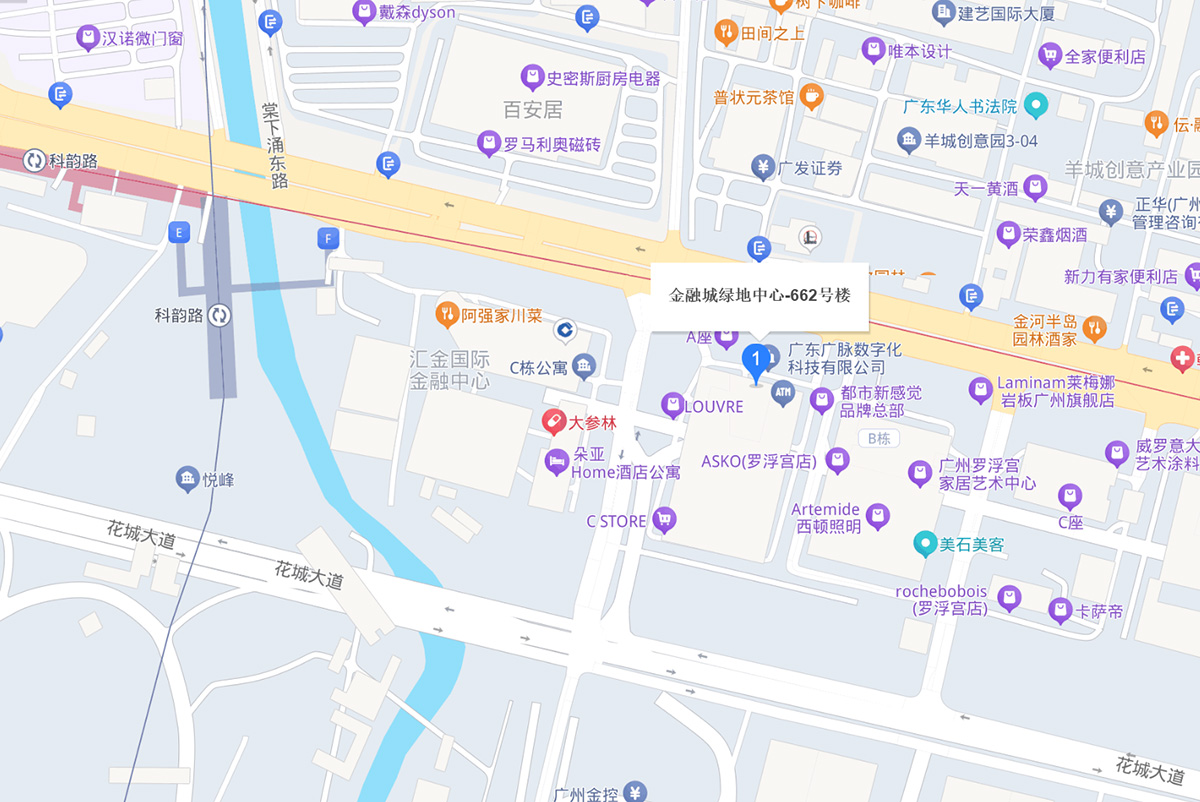Tap the 朵亚Home酒店公寓 hotel marker

point(556,462)
